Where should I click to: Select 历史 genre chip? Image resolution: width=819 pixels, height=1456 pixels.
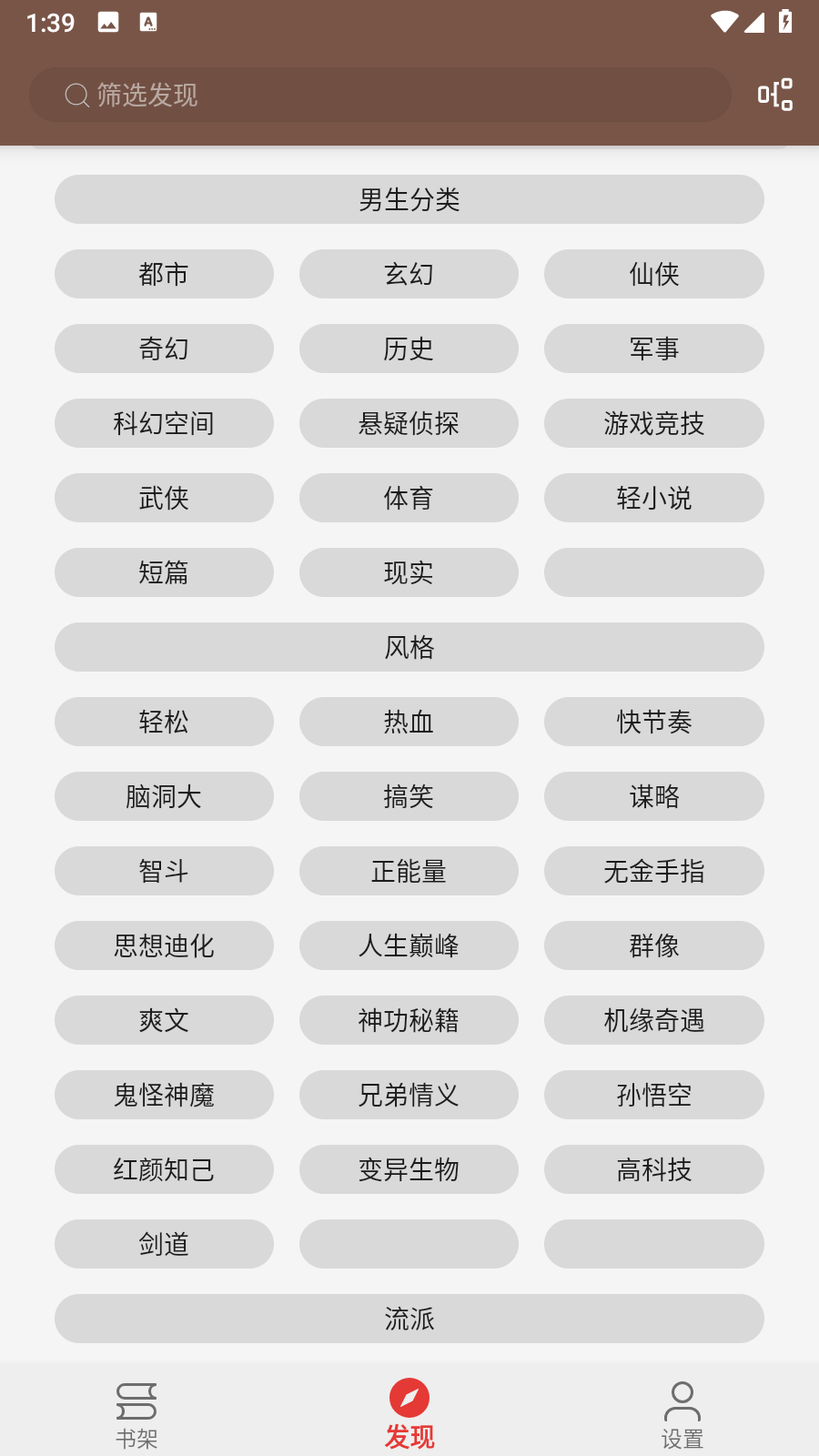(409, 349)
